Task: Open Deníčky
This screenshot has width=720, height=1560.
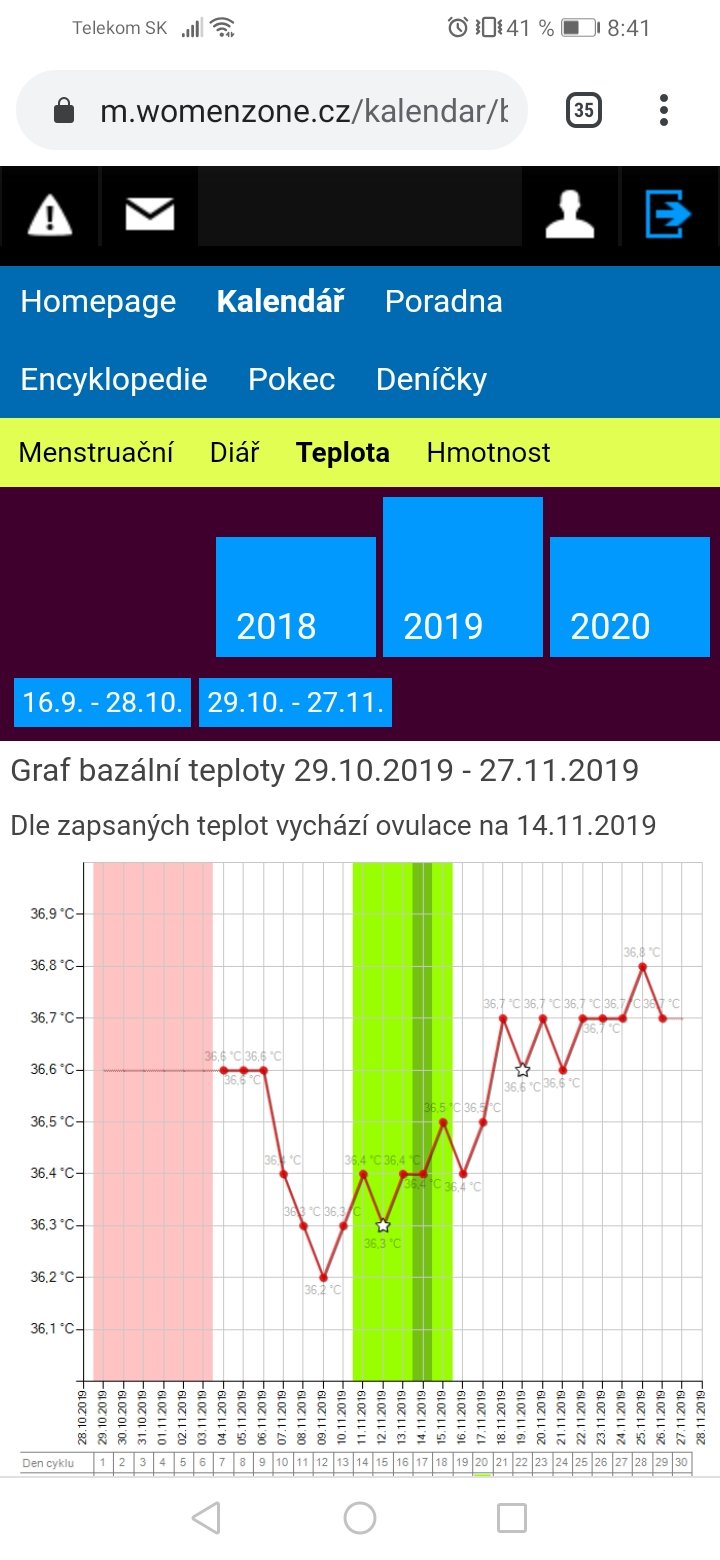Action: pyautogui.click(x=431, y=379)
